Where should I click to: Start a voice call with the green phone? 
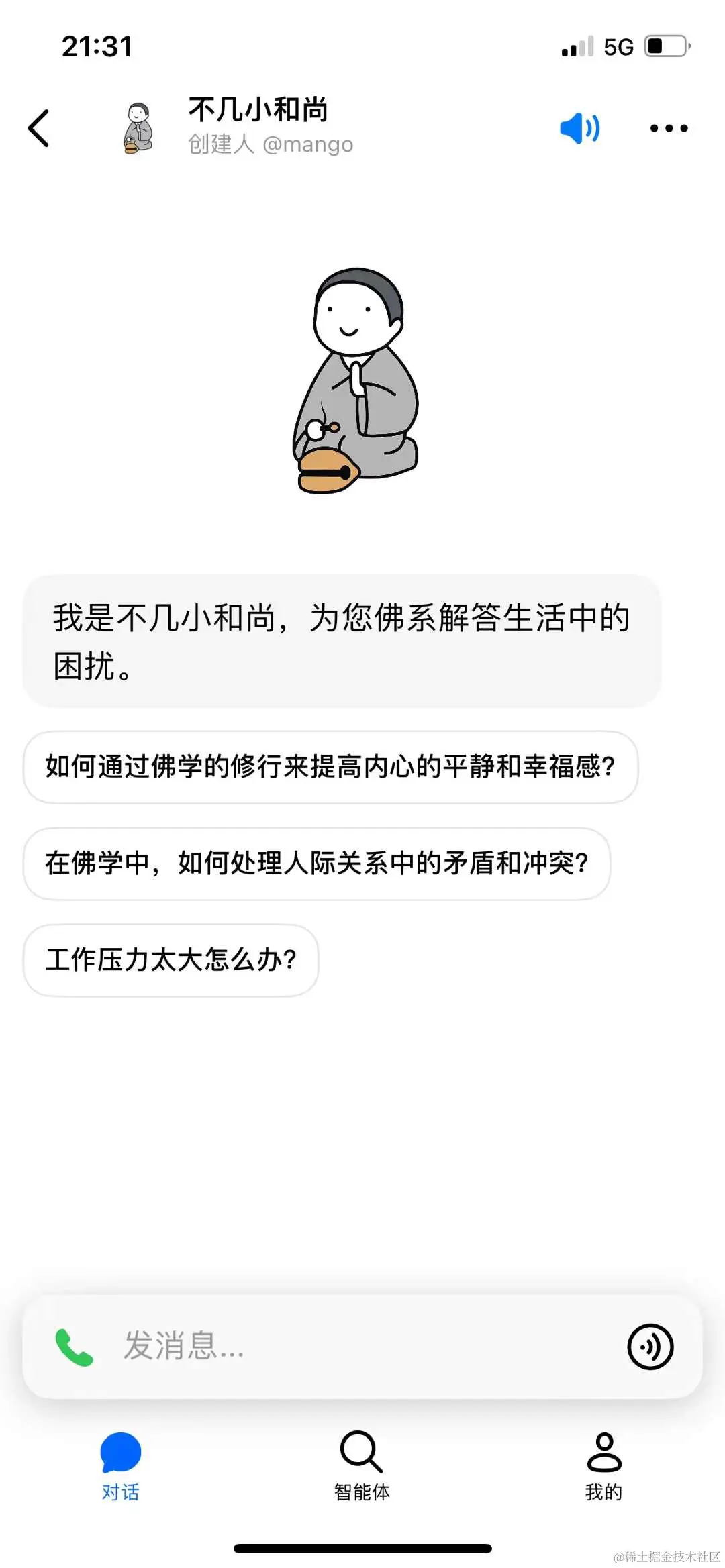pos(74,1347)
